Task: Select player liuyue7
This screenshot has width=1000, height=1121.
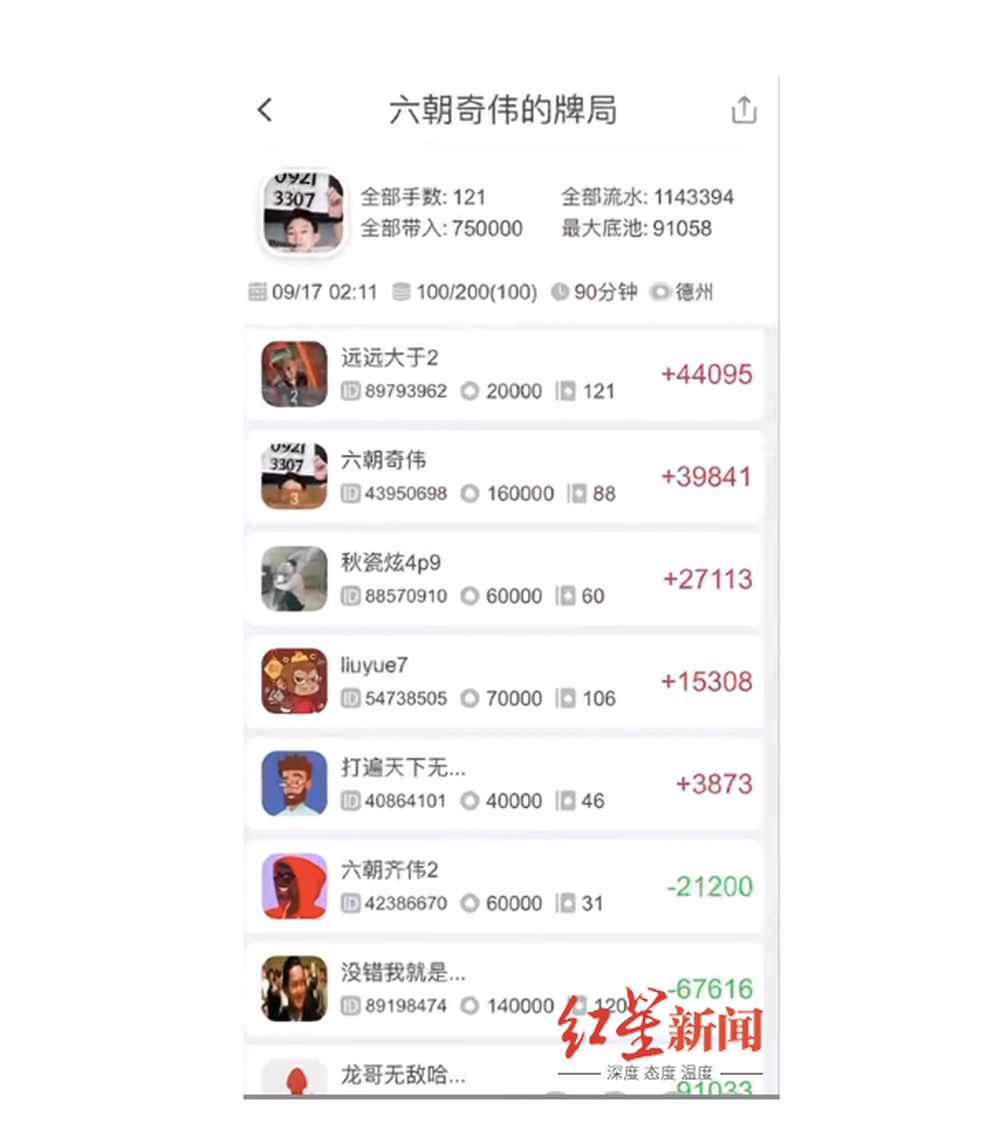Action: click(x=505, y=682)
